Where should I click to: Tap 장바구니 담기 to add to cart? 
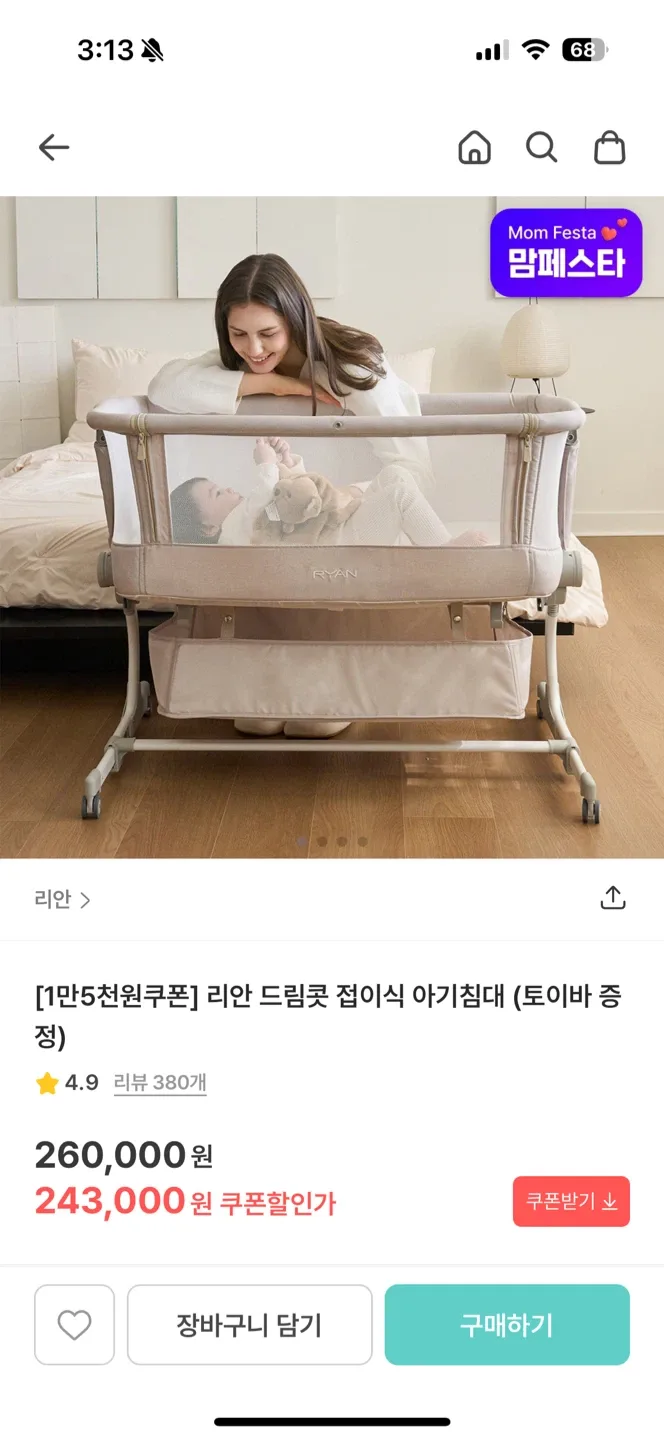click(x=250, y=1325)
